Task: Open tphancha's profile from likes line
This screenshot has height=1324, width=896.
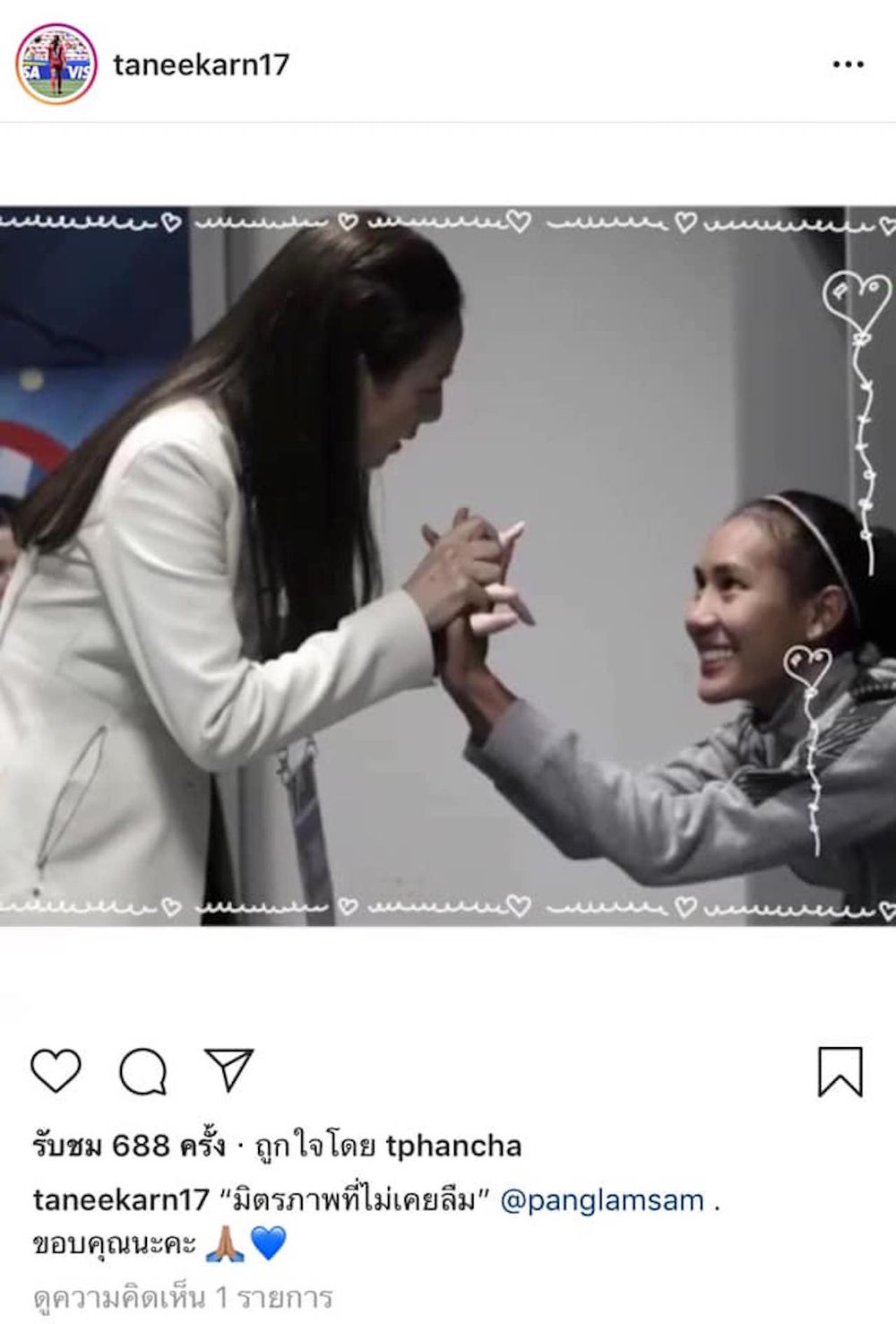Action: 453,1146
